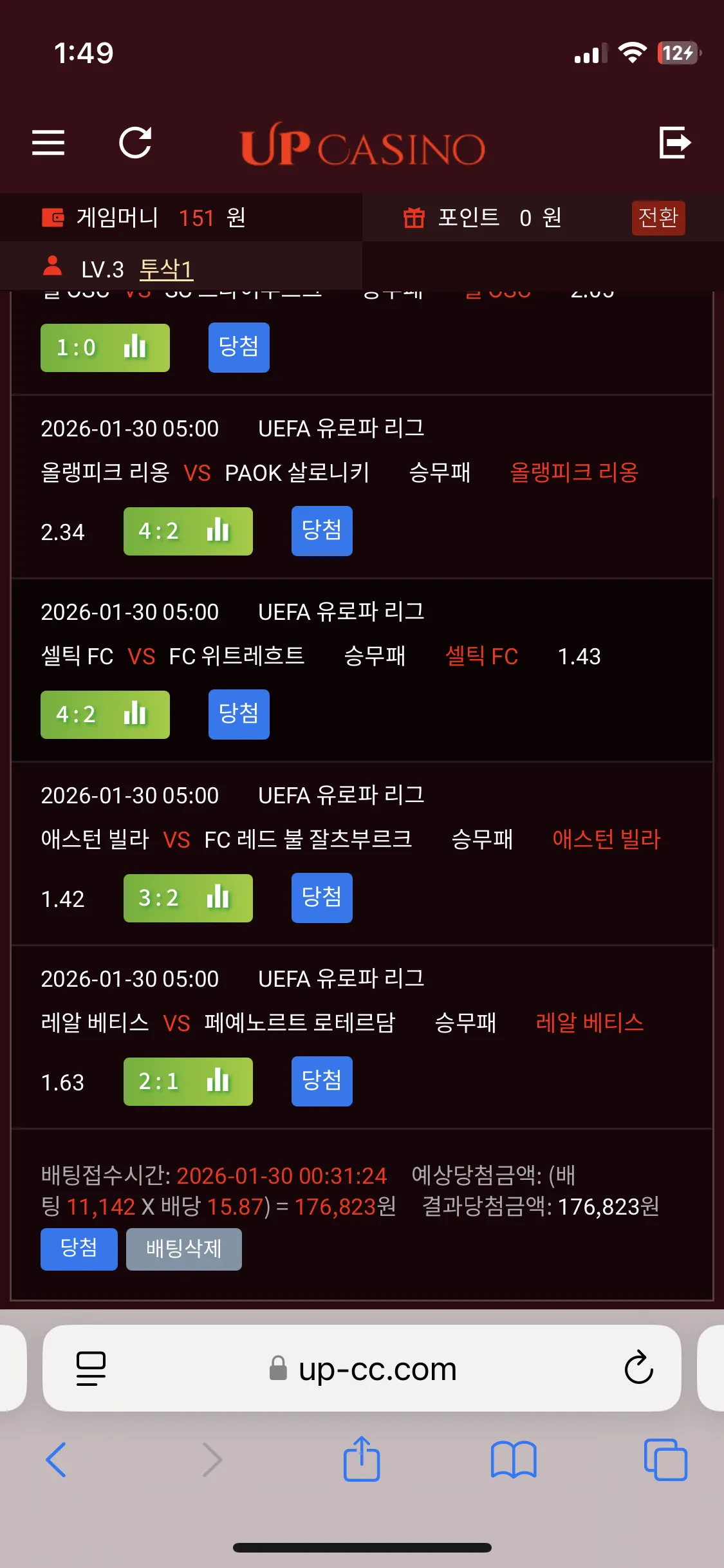Share this page from the Safari toolbar
Screen dimensions: 724x1568
pyautogui.click(x=362, y=1459)
